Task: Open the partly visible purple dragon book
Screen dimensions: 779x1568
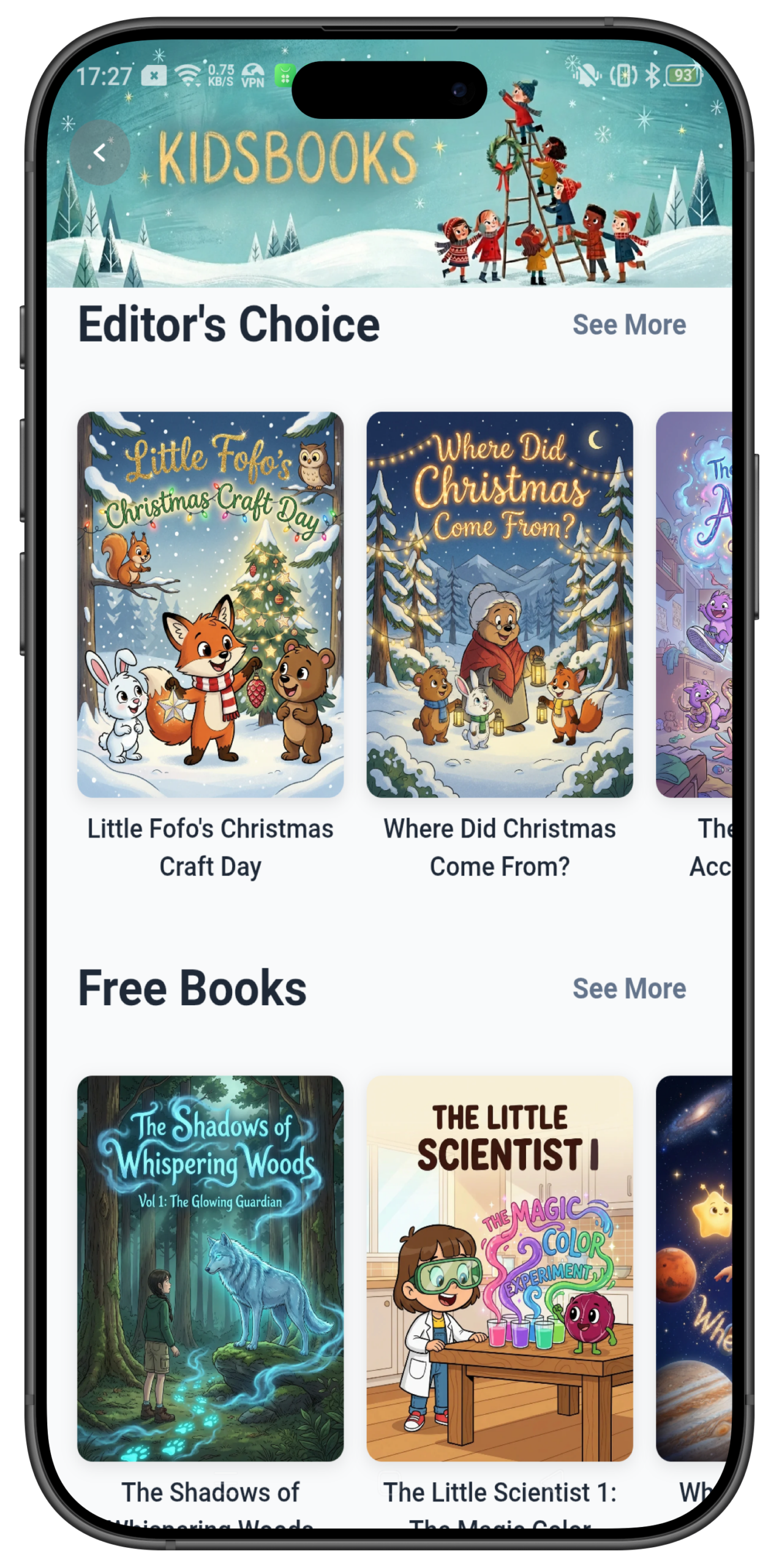Action: 695,605
